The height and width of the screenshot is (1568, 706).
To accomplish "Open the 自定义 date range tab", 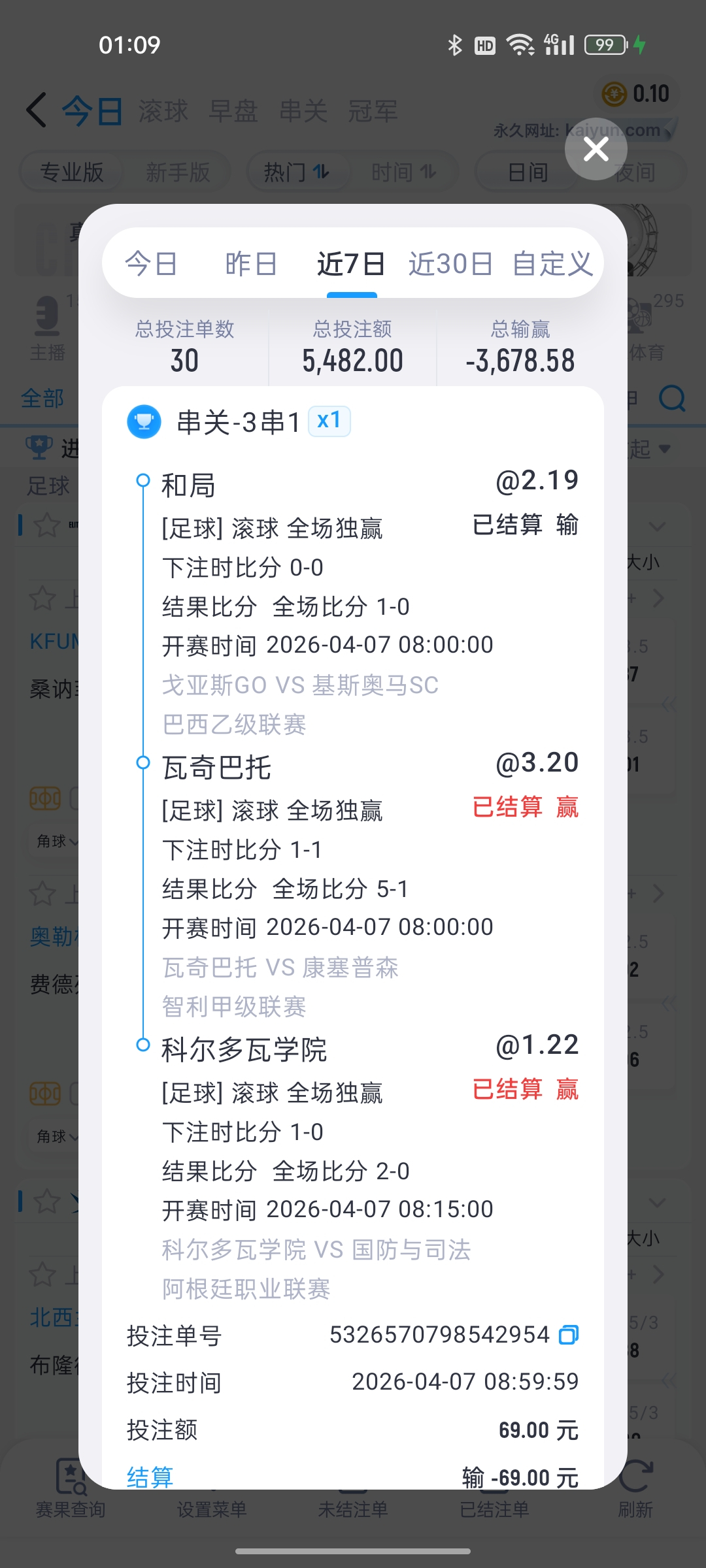I will [x=552, y=264].
